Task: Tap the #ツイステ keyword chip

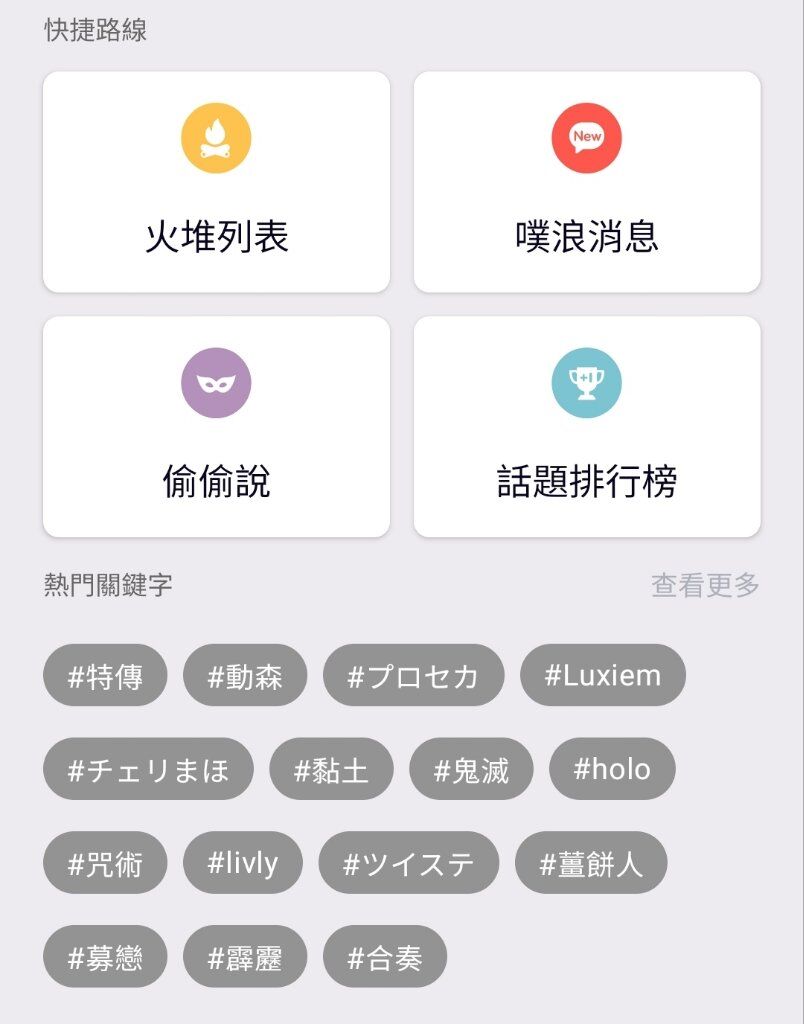Action: coord(408,863)
